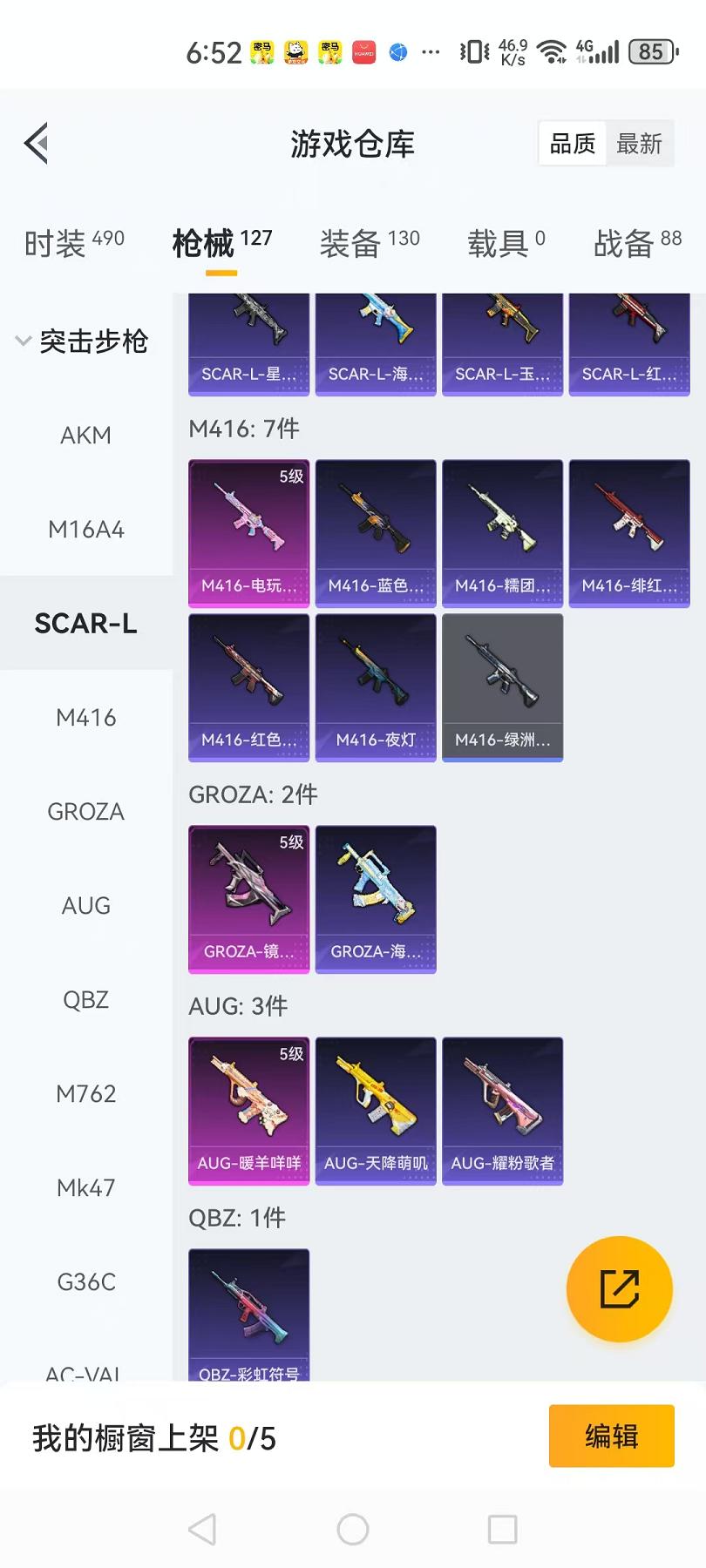Tap the 编辑 button
Viewport: 706px width, 1568px height.
(x=611, y=1436)
